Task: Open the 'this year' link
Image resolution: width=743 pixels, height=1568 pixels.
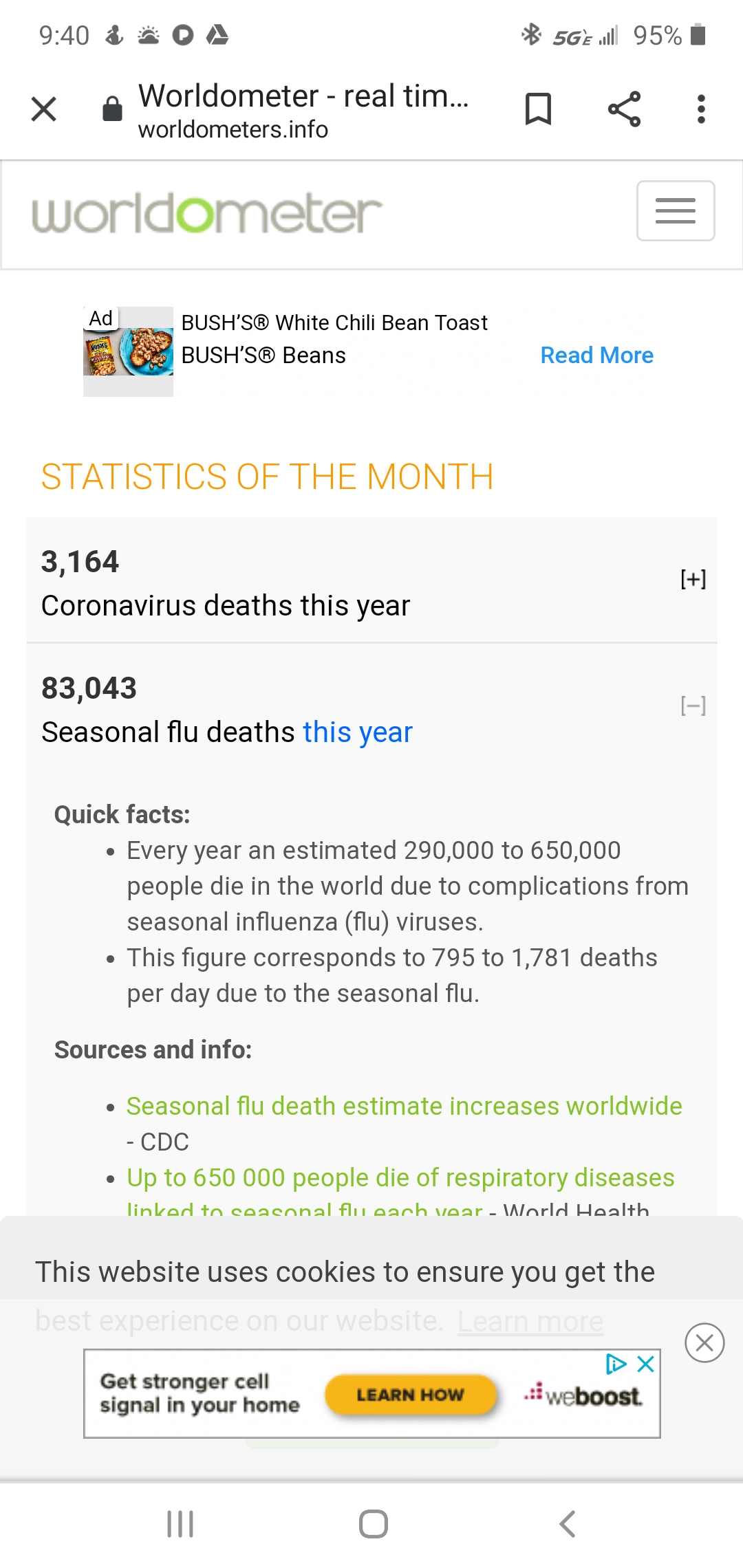Action: click(357, 732)
